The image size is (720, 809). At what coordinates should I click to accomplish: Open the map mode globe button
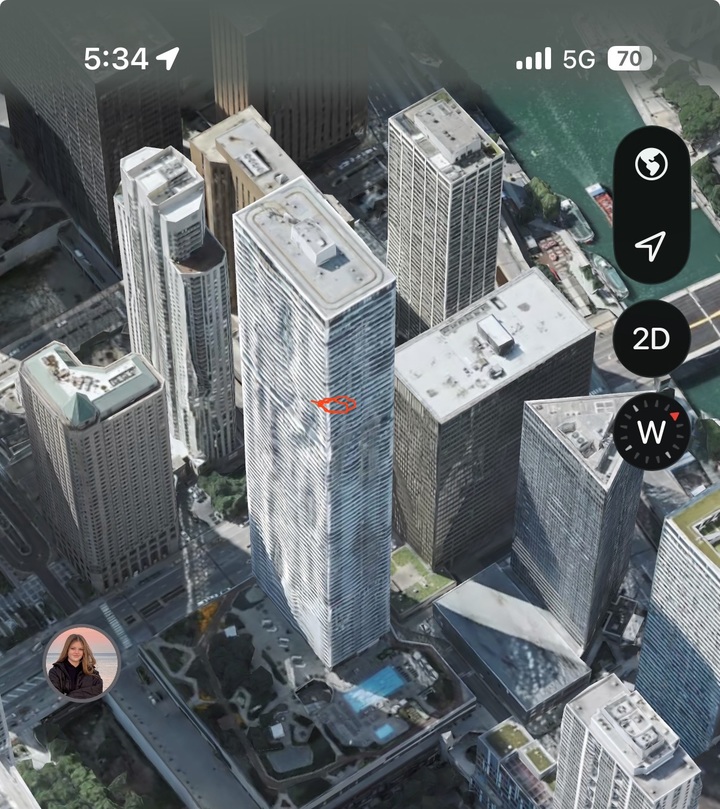pyautogui.click(x=651, y=164)
